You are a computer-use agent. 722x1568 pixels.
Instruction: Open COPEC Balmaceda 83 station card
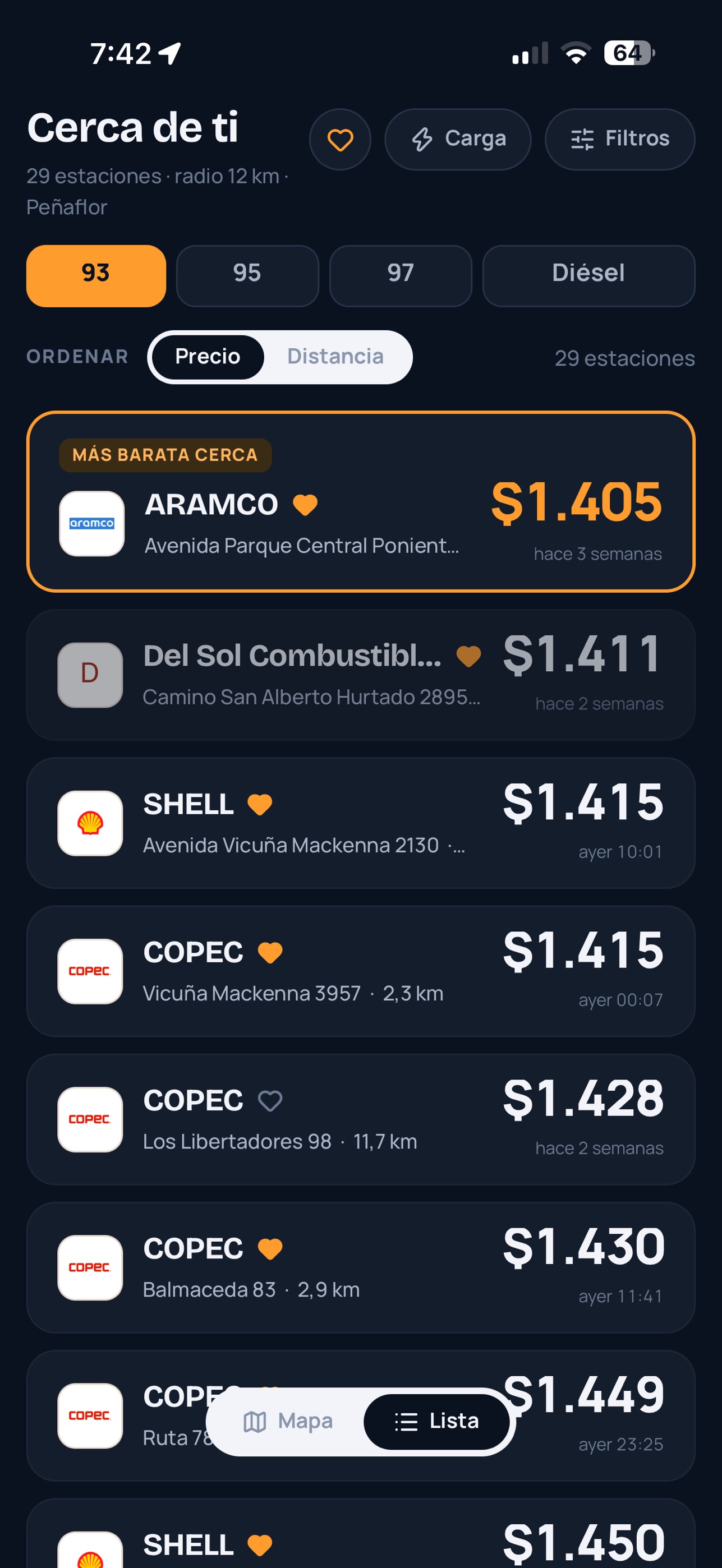(360, 1267)
